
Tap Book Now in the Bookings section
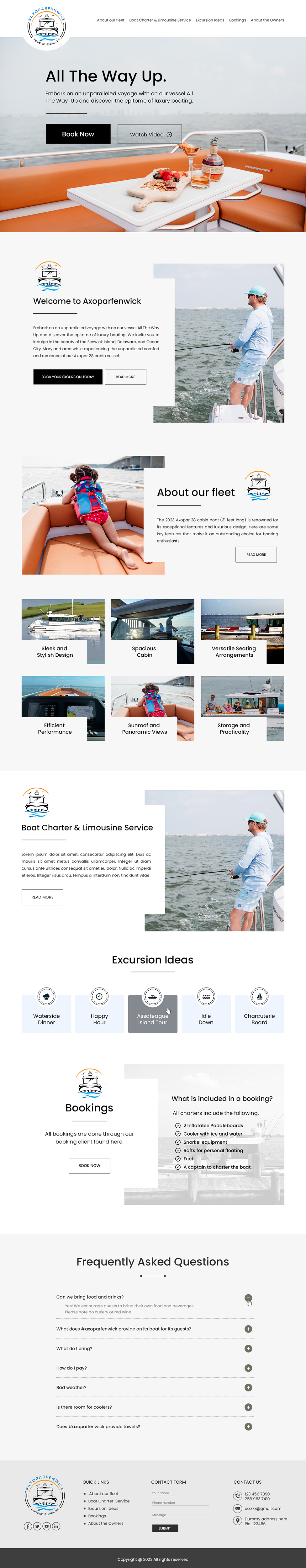point(89,1165)
